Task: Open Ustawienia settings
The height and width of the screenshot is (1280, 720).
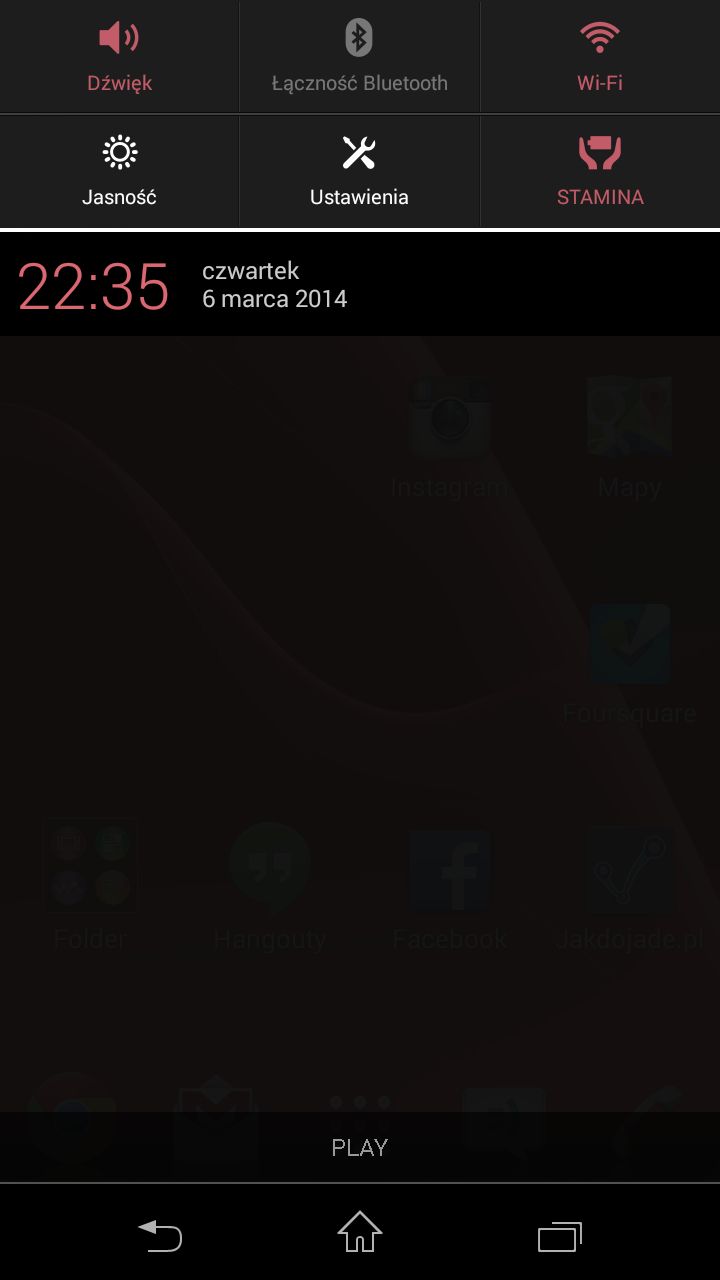Action: tap(360, 171)
